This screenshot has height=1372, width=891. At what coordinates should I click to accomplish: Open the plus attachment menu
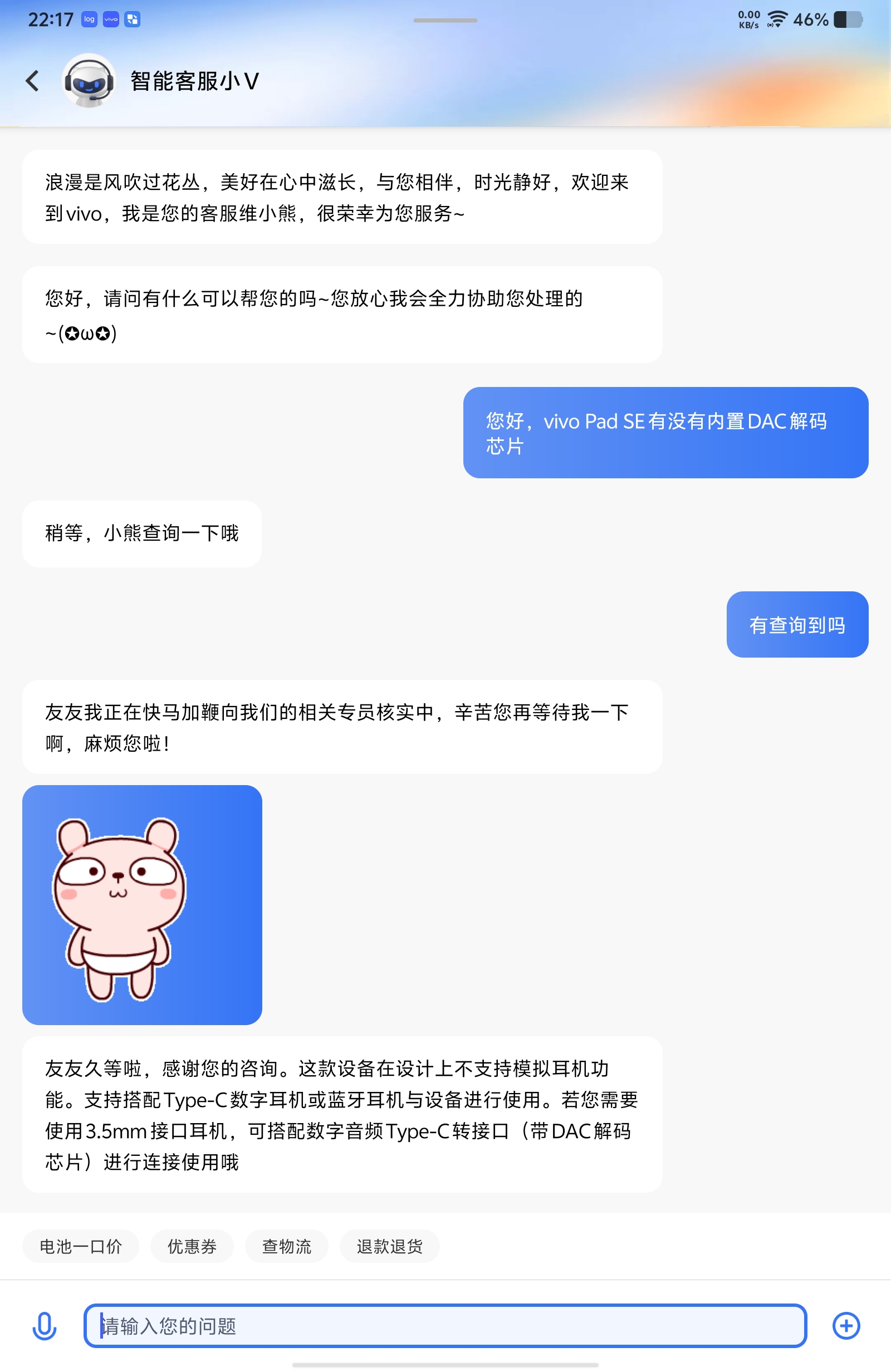tap(845, 1325)
